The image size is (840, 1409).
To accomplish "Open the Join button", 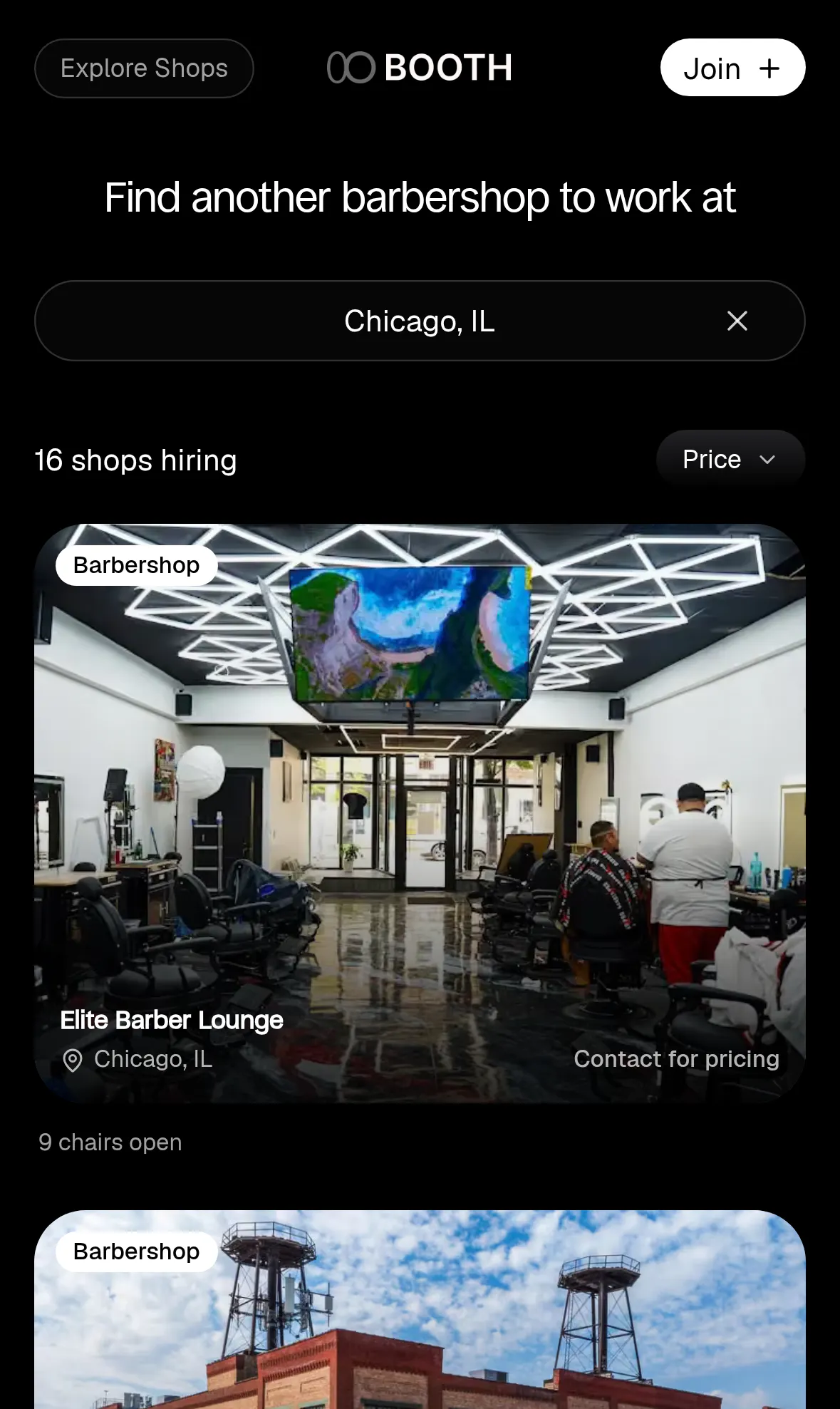I will click(732, 68).
